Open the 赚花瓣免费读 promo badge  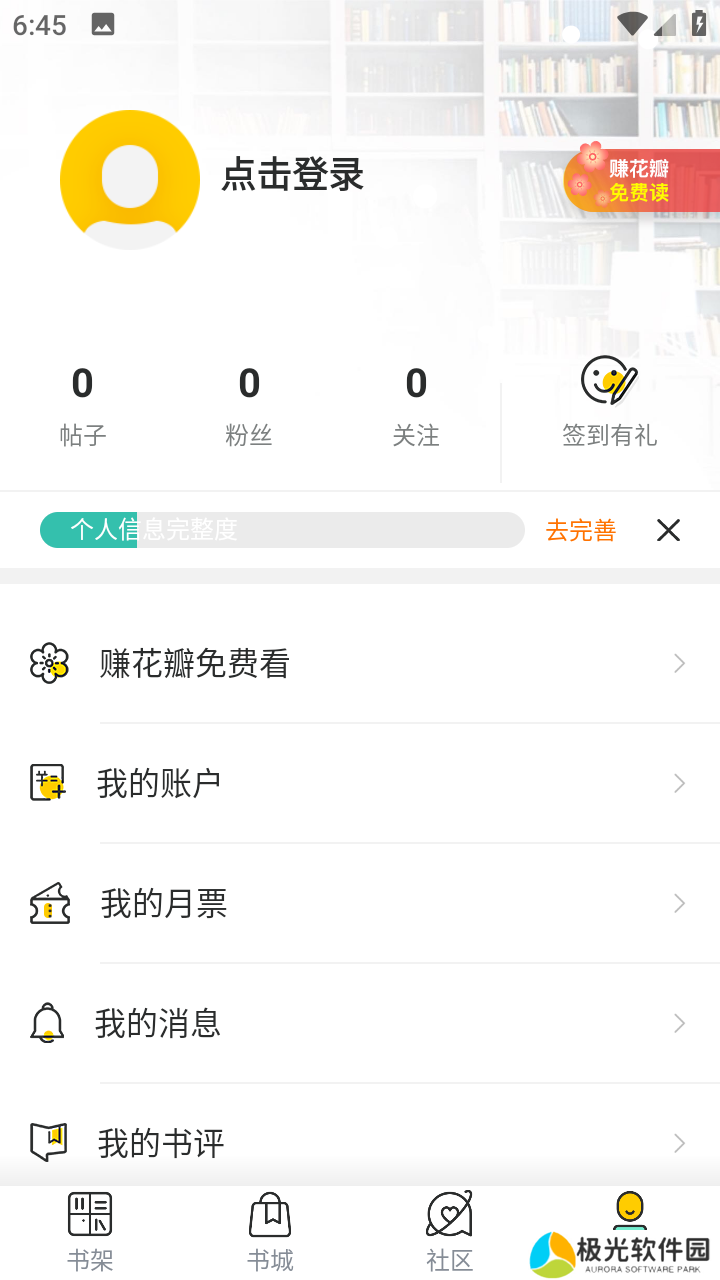(642, 181)
